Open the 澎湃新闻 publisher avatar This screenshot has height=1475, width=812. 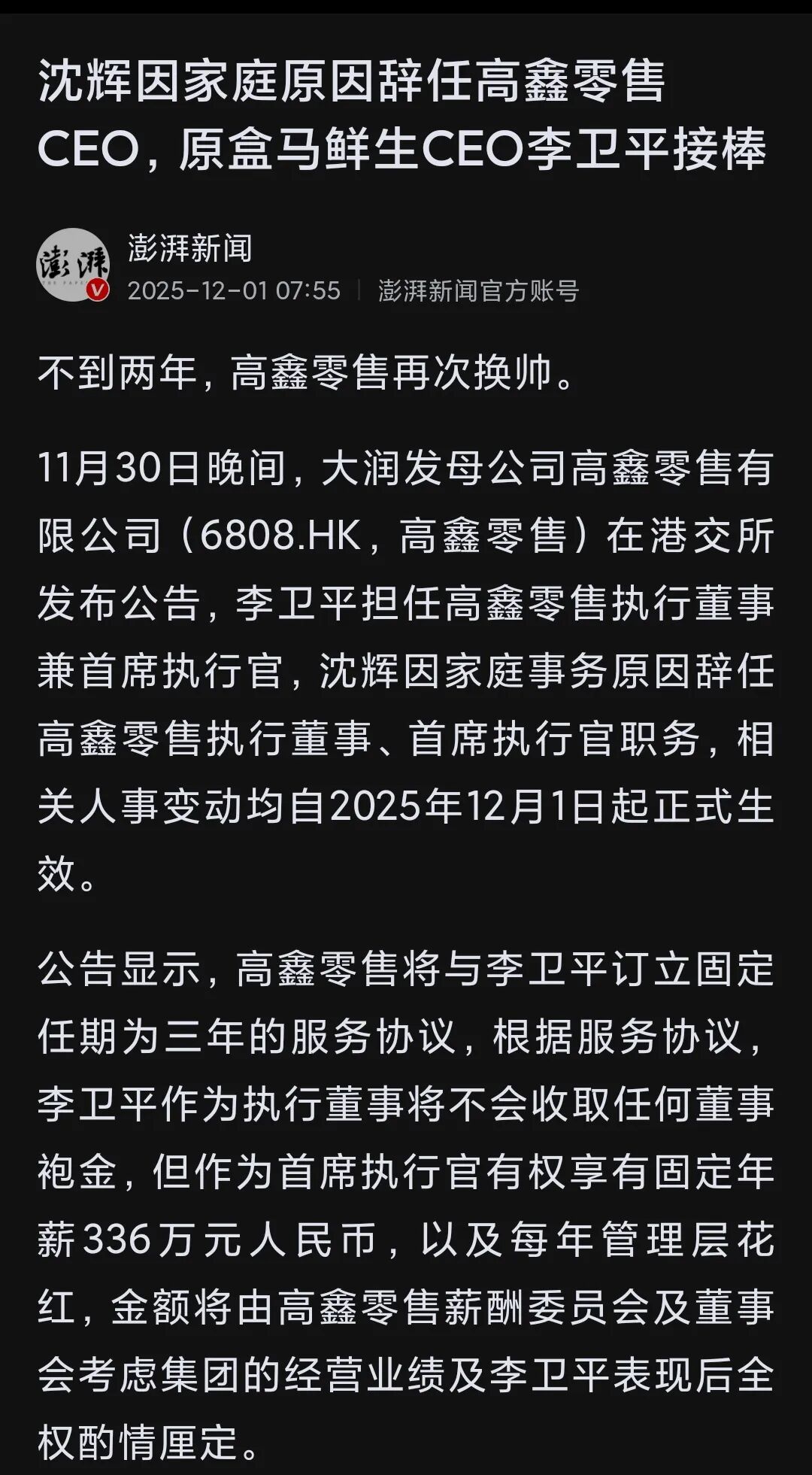74,265
